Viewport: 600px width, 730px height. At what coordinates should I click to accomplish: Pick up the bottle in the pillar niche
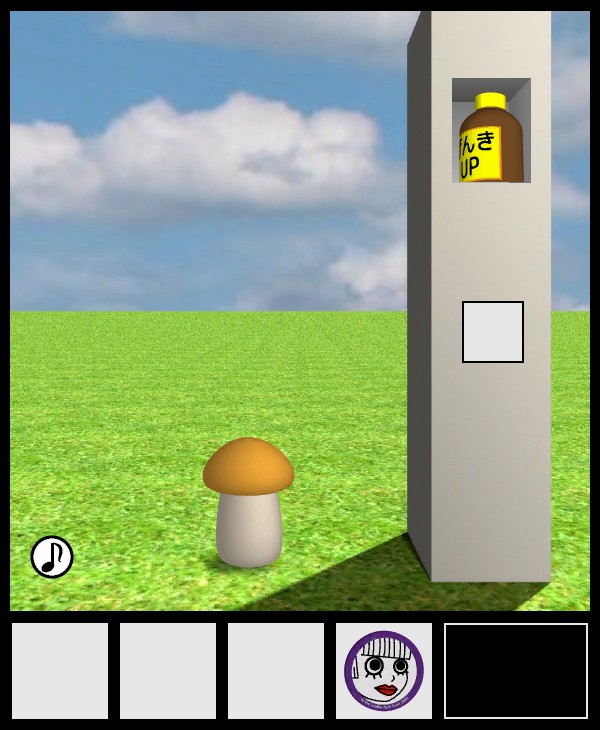tap(491, 140)
